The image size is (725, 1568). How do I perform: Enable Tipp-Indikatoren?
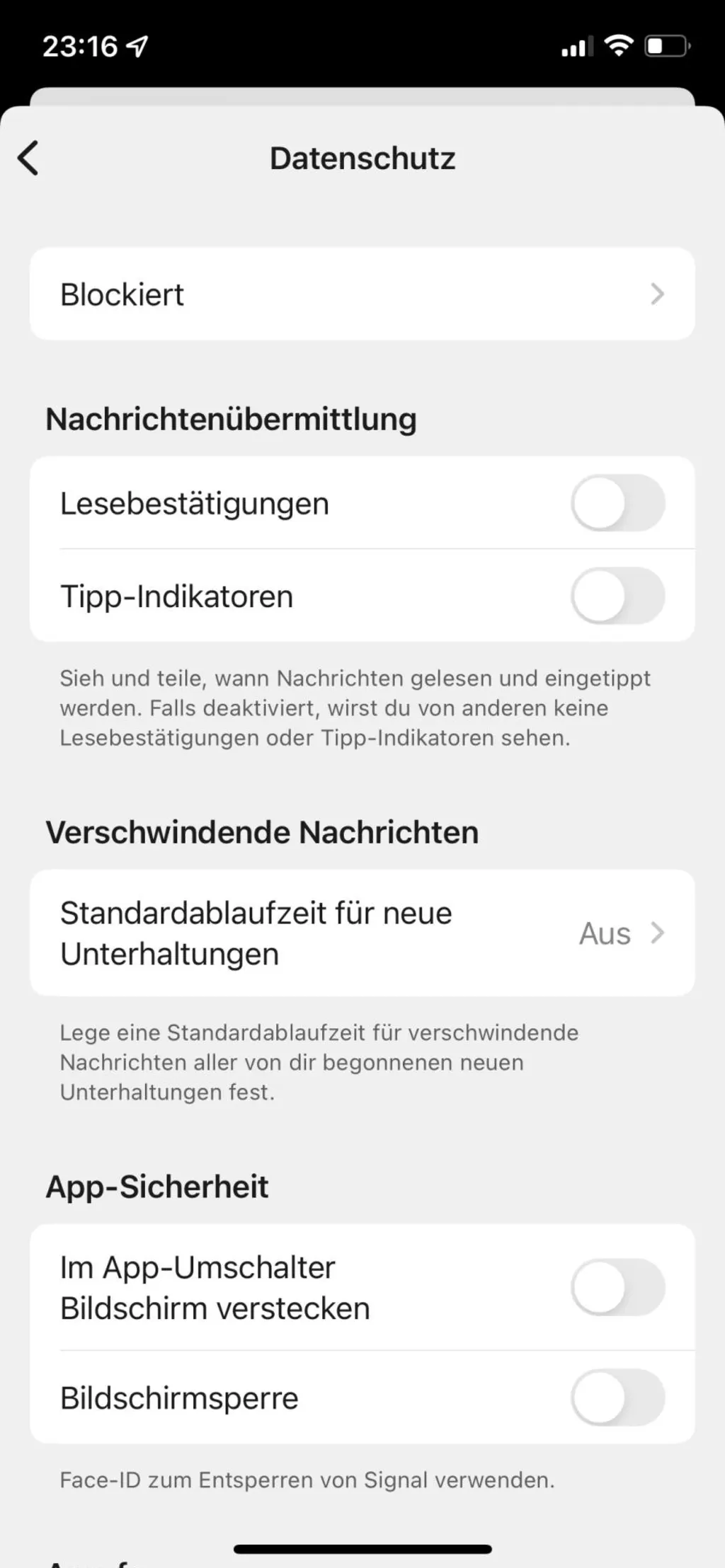coord(617,595)
